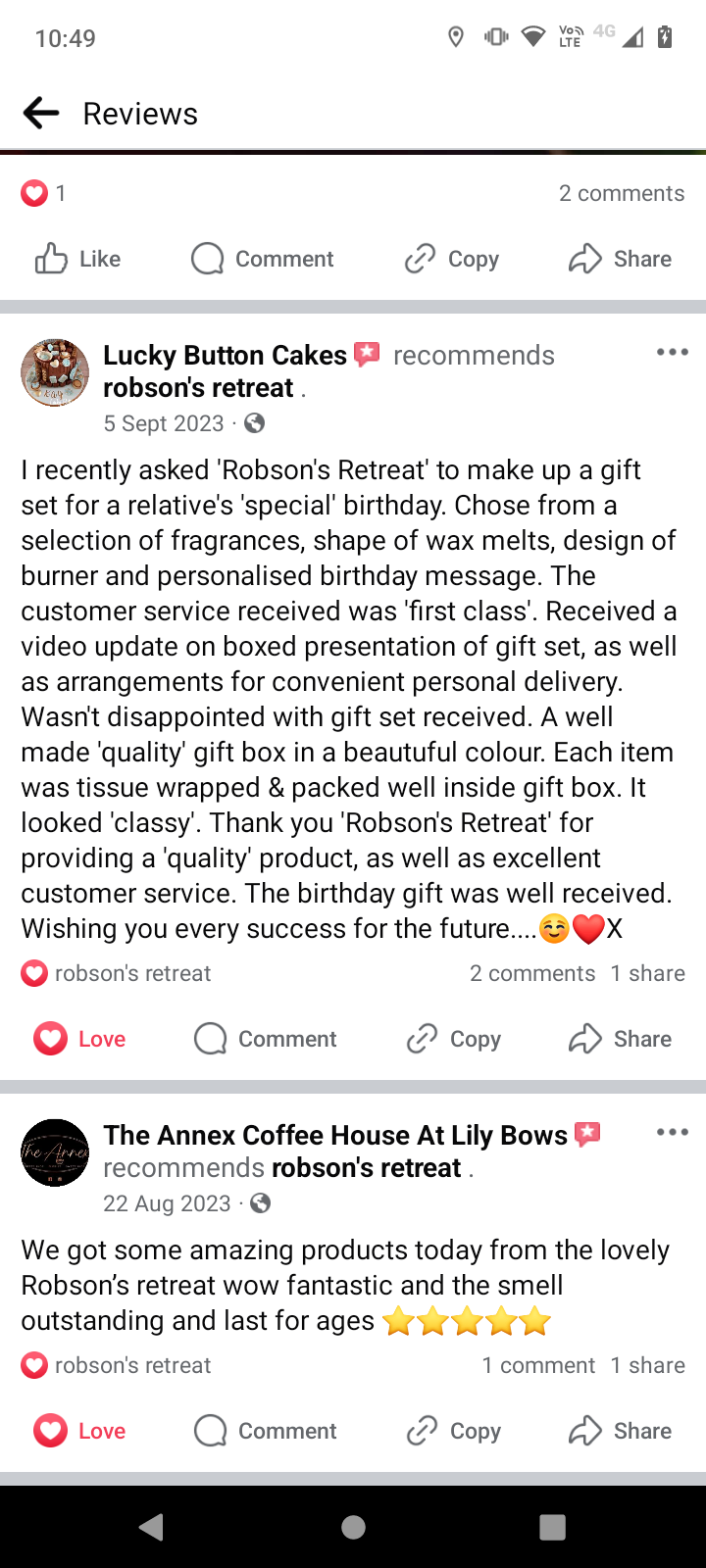Screen dimensions: 706x1568
Task: Open overflow menu on Annex Coffee House review
Action: (x=672, y=1133)
